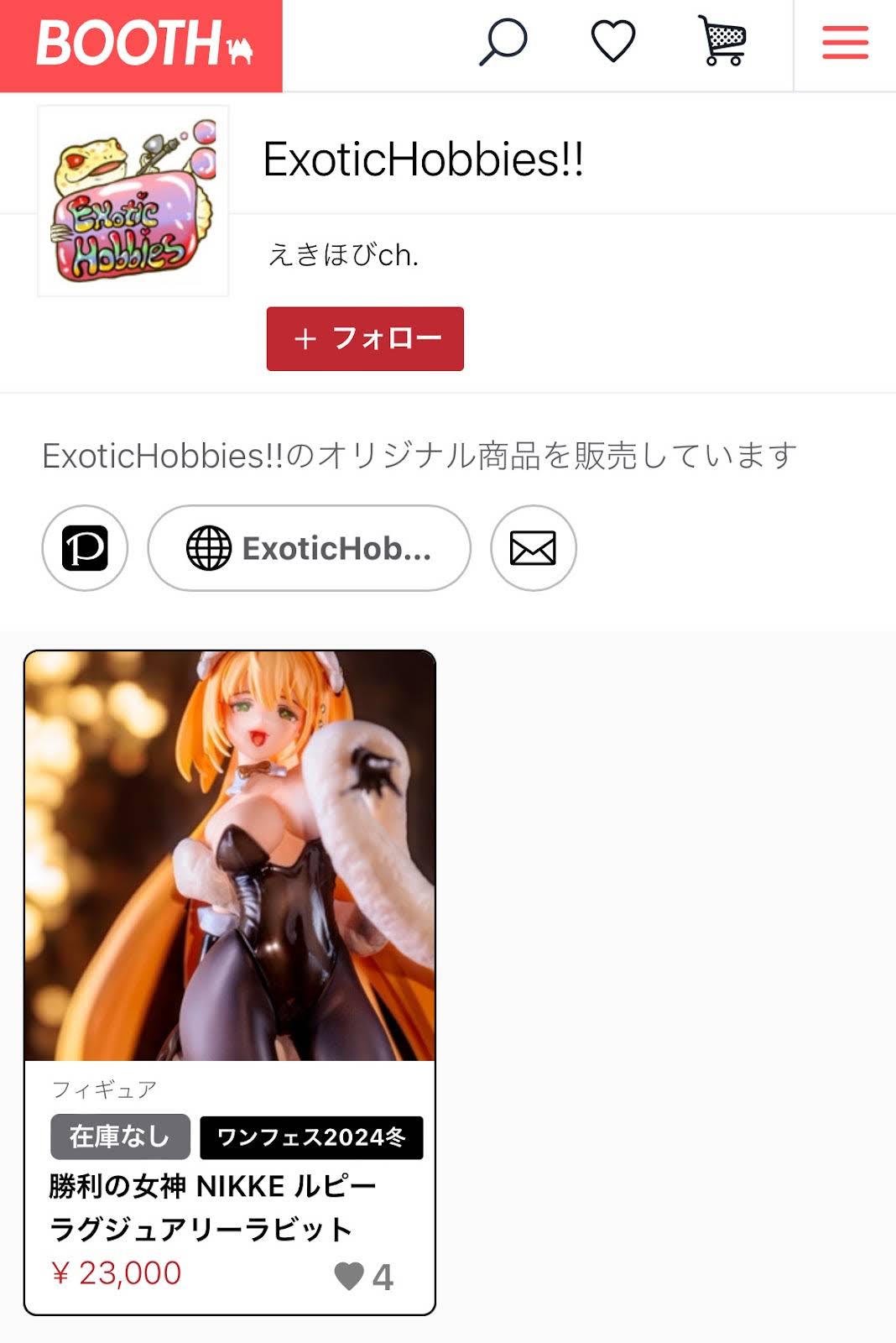Contact the shop via mail icon
This screenshot has height=1343, width=896.
(533, 548)
